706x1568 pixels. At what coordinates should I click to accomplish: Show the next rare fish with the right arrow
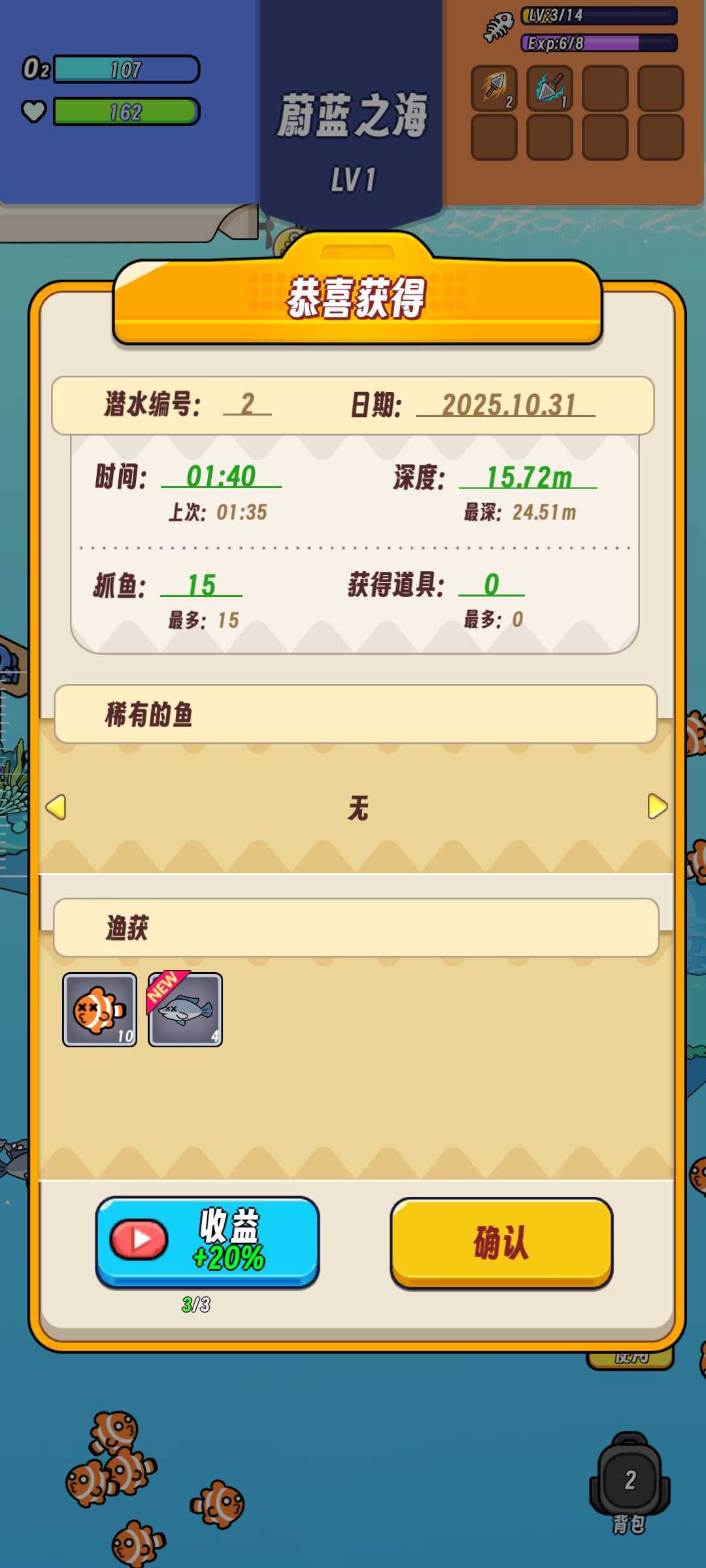[657, 807]
